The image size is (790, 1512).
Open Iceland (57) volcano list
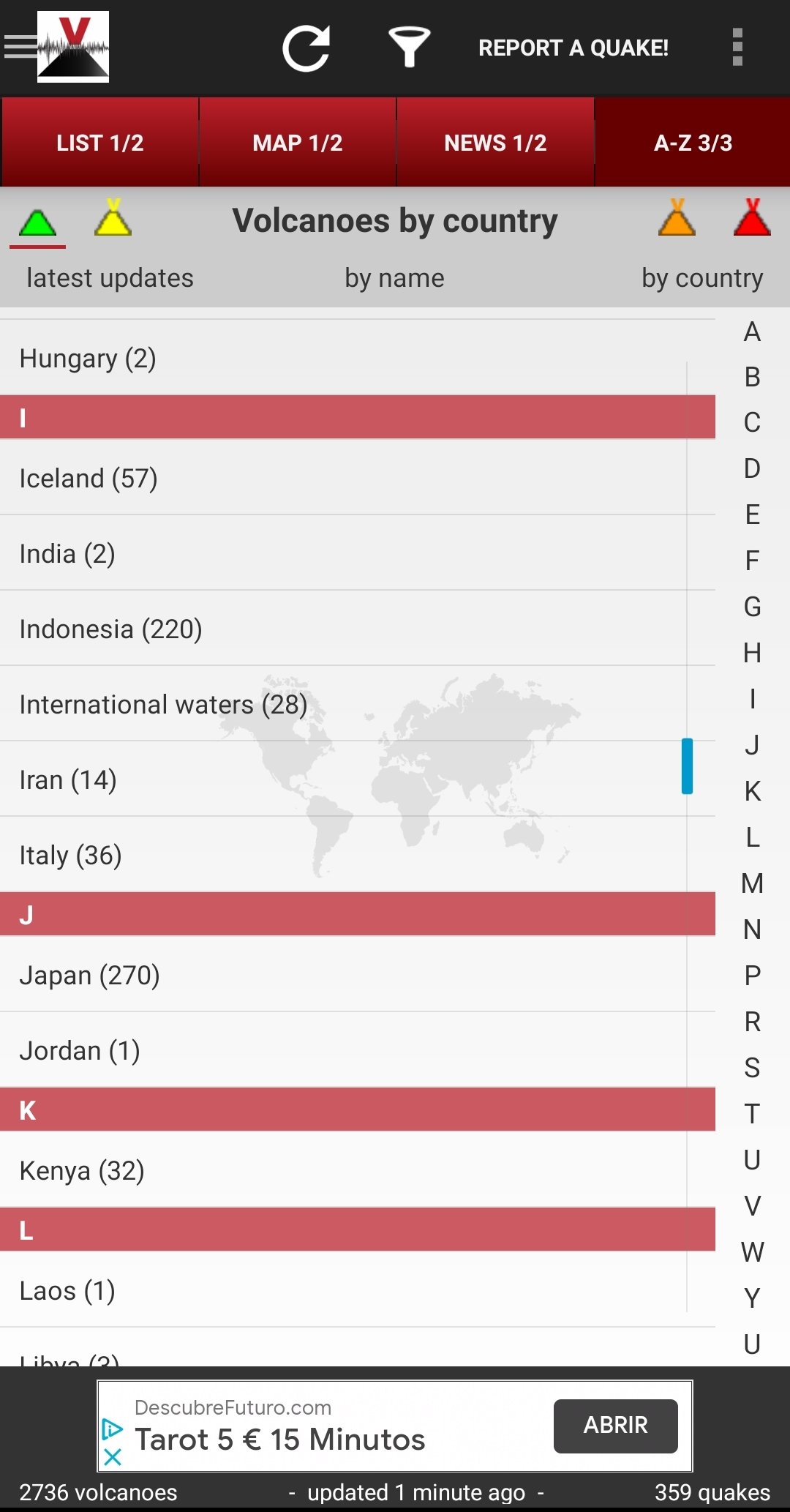[358, 478]
